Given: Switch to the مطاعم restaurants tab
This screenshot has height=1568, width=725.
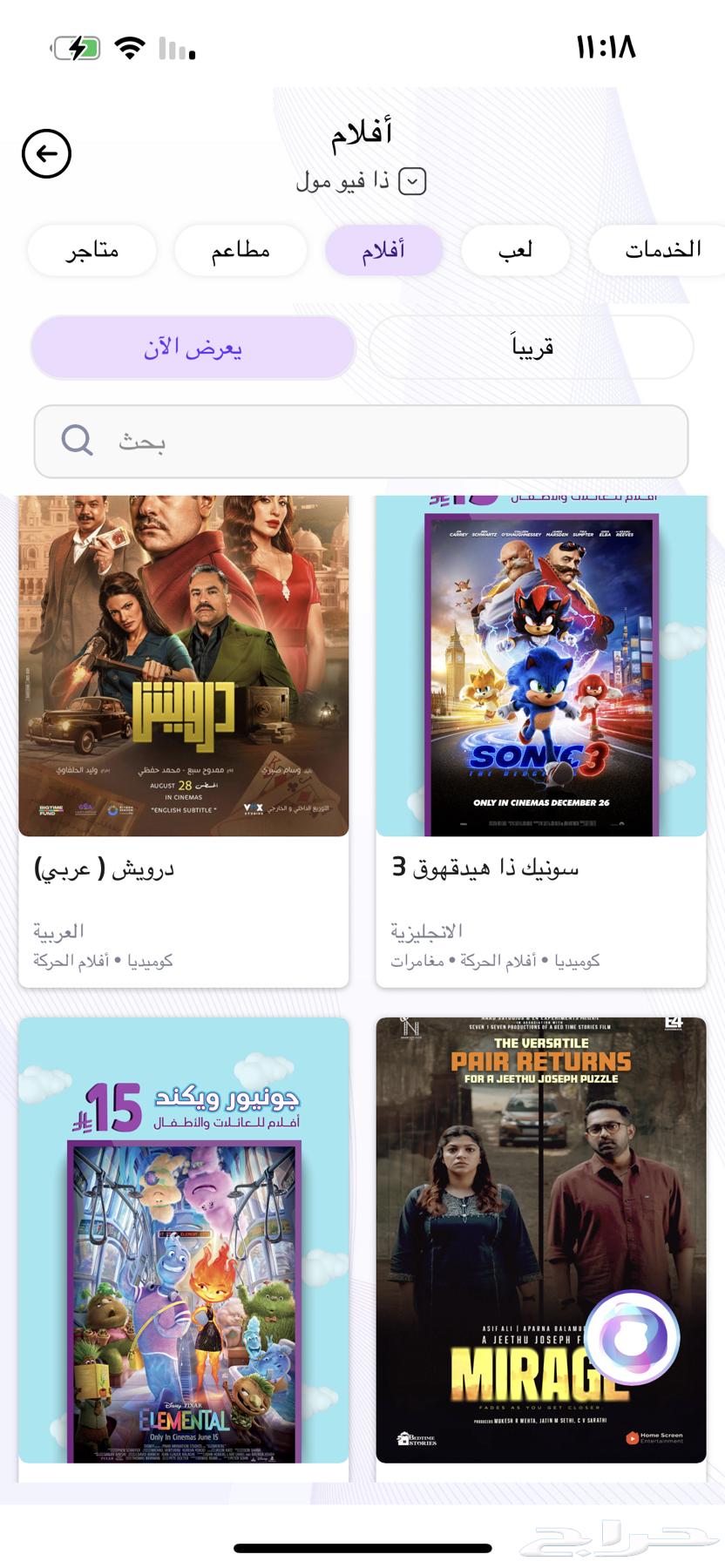Looking at the screenshot, I should tap(241, 250).
